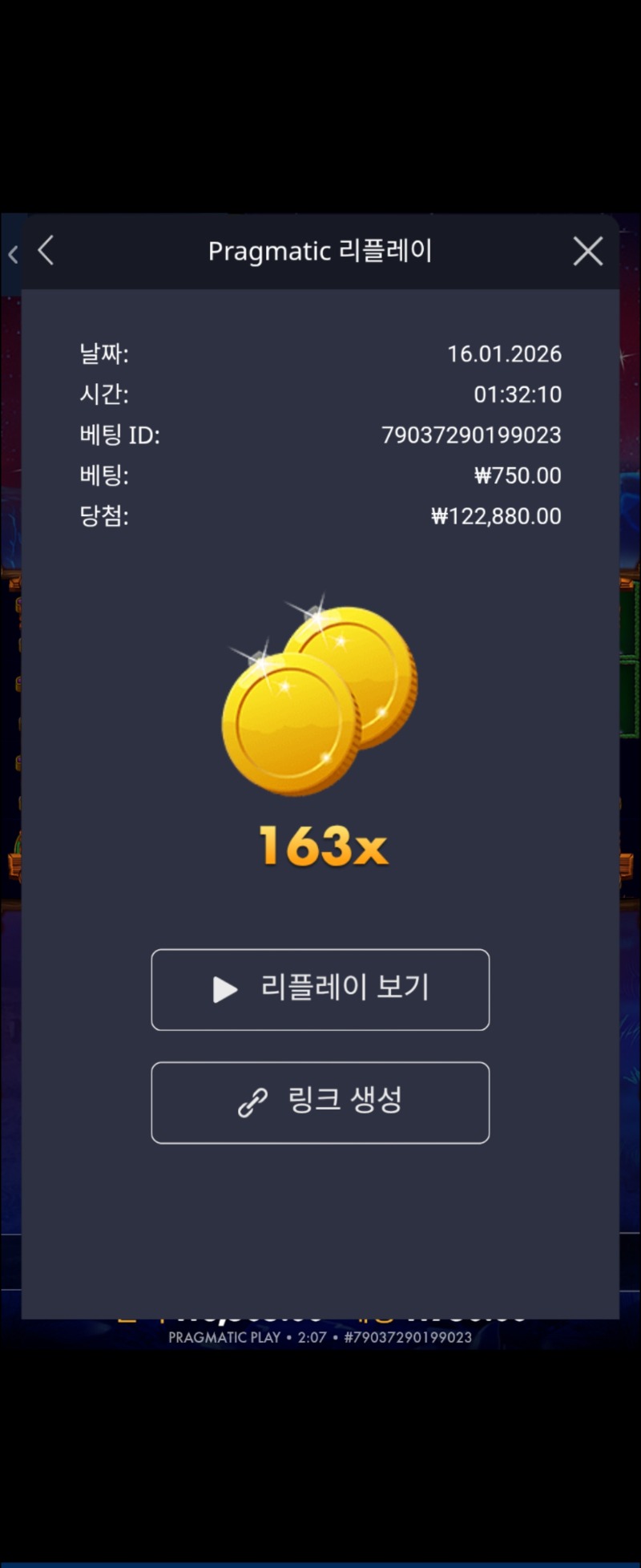Generate a share link with 링크 생성

coord(320,1102)
